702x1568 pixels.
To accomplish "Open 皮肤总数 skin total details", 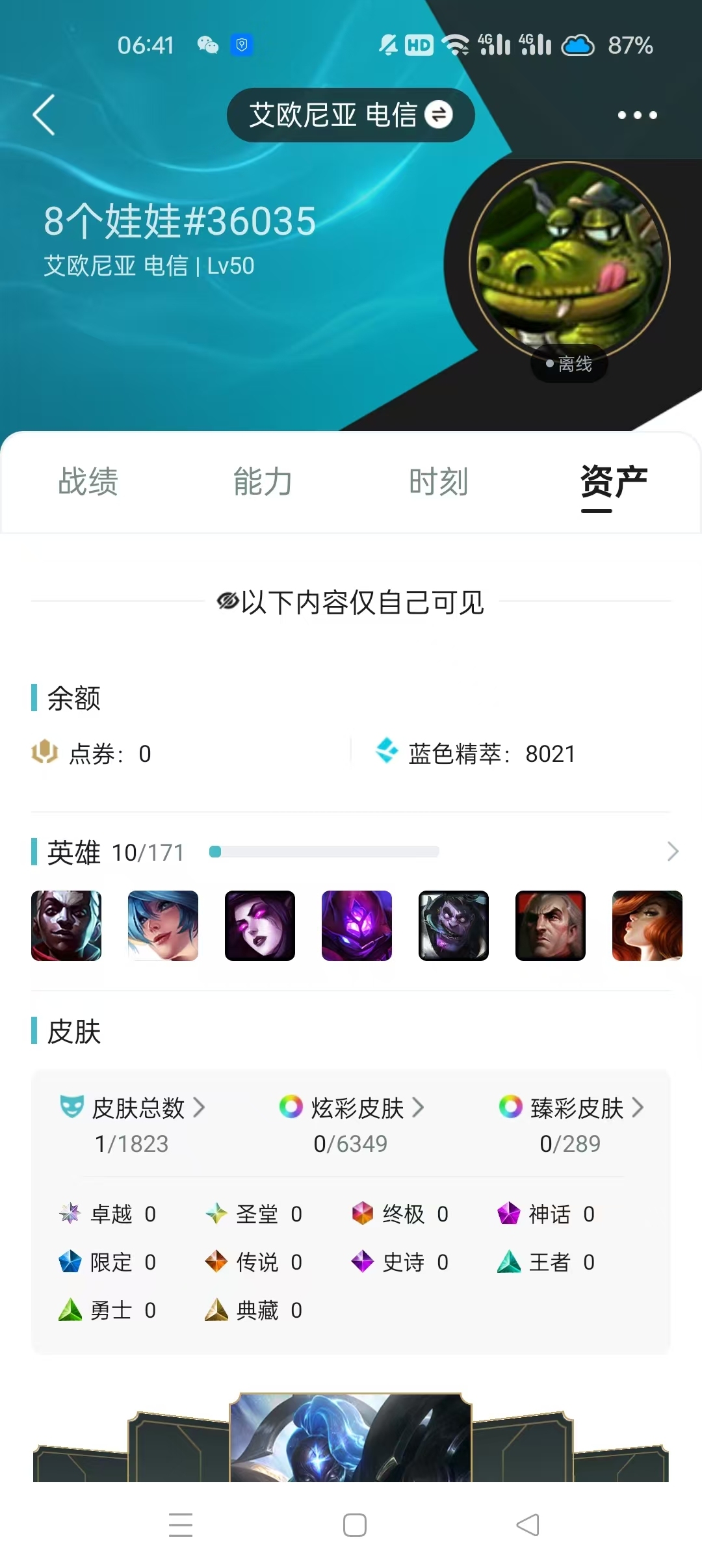I will (x=133, y=1124).
